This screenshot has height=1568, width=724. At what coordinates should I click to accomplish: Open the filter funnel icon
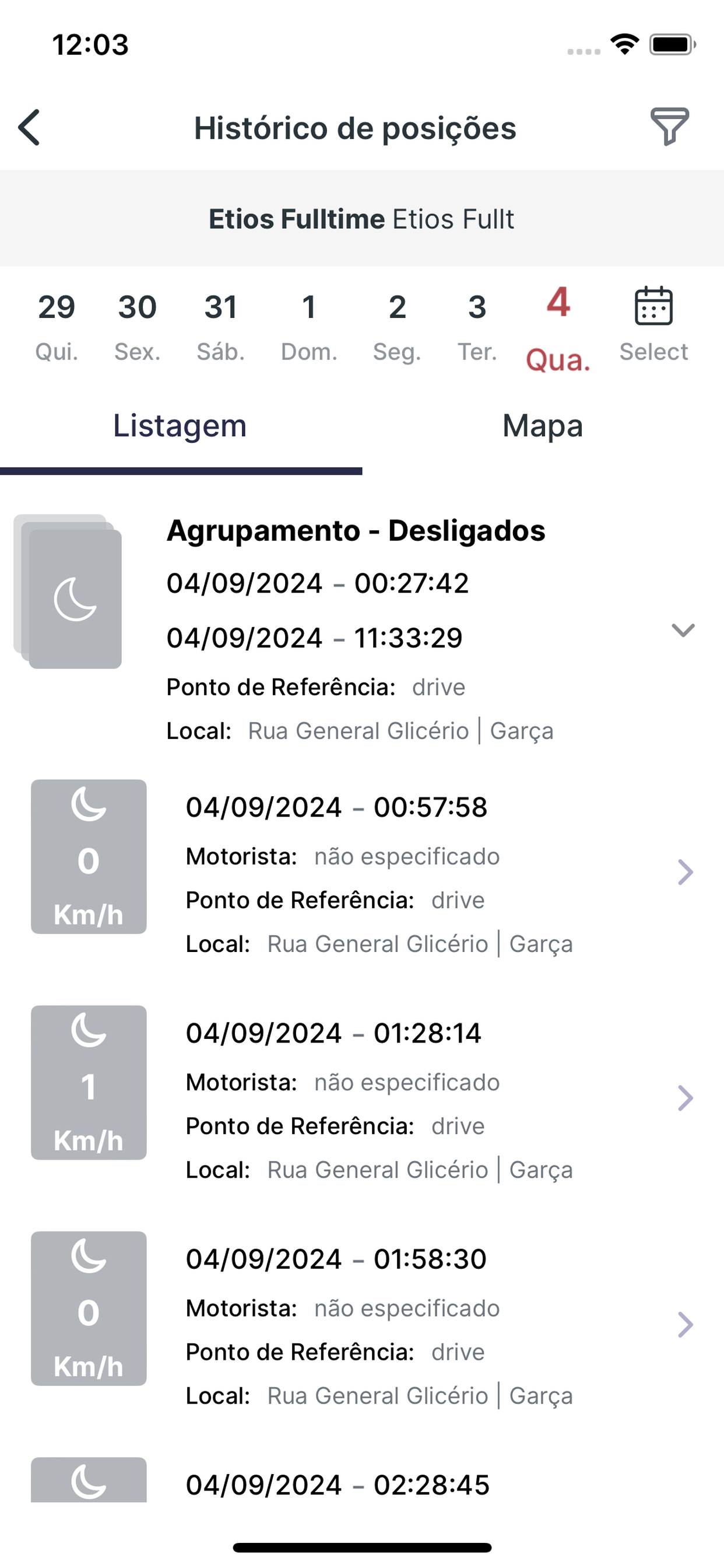(669, 127)
